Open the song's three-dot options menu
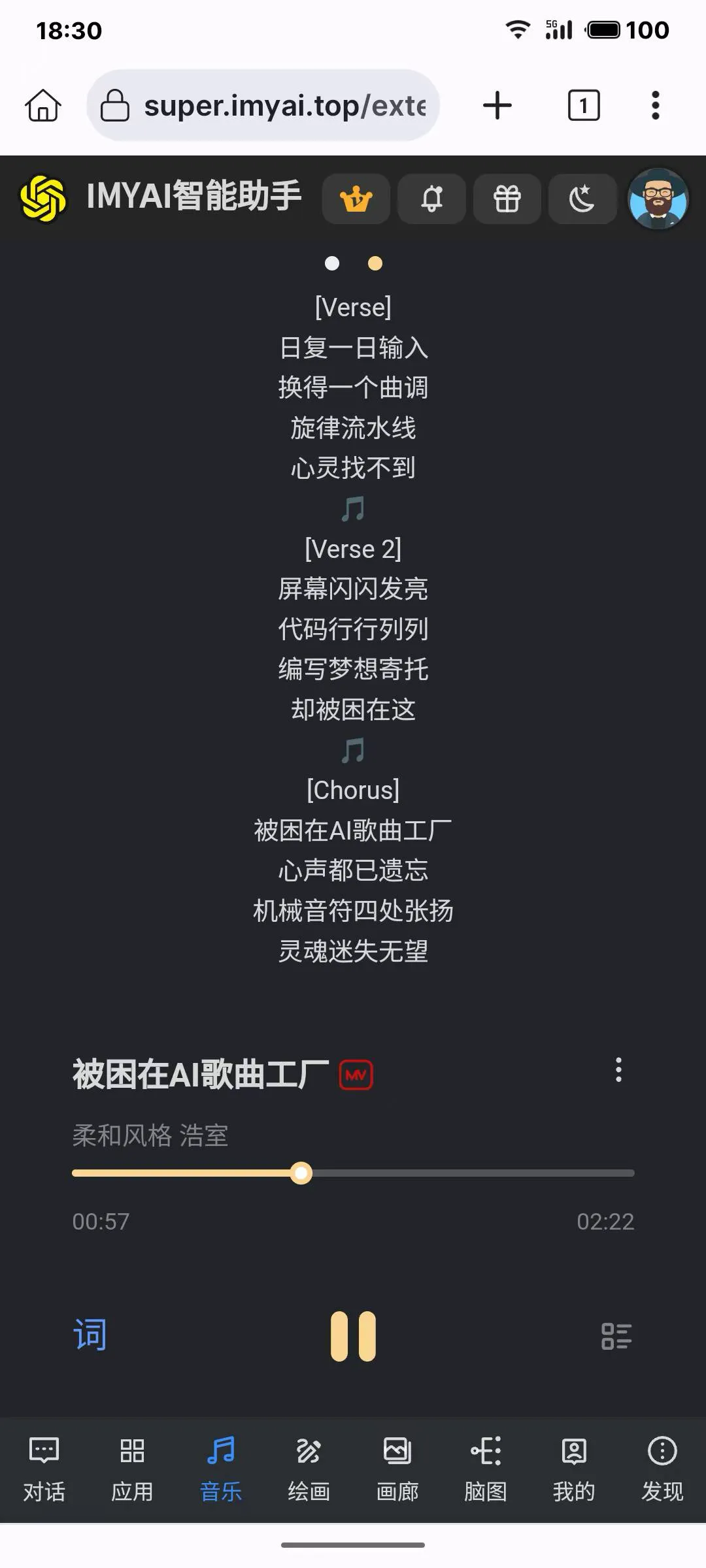Viewport: 706px width, 1568px height. [x=618, y=1070]
